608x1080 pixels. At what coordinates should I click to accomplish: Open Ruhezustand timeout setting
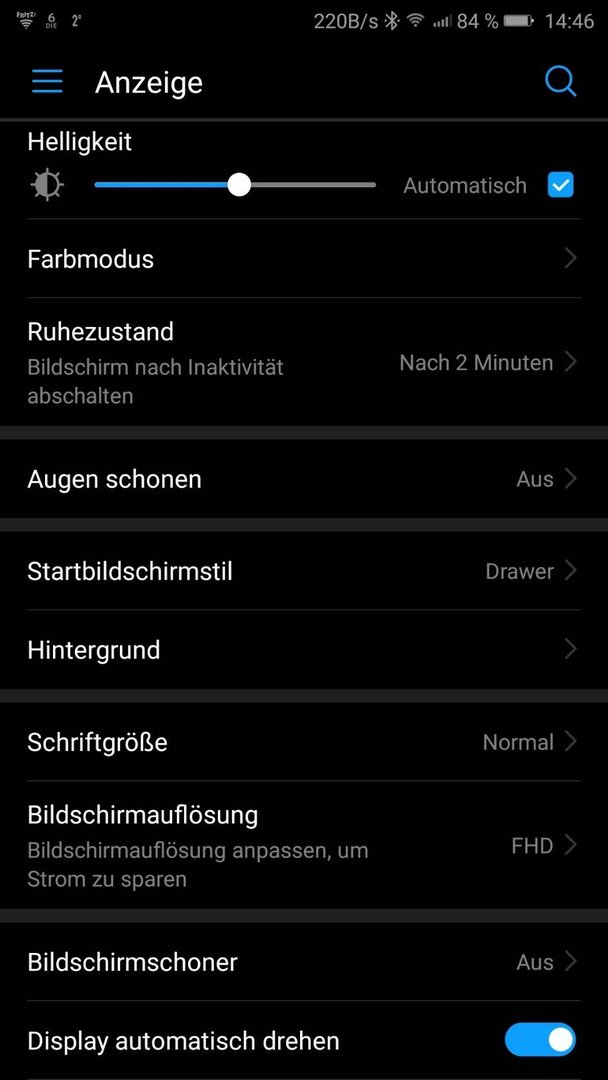(304, 362)
